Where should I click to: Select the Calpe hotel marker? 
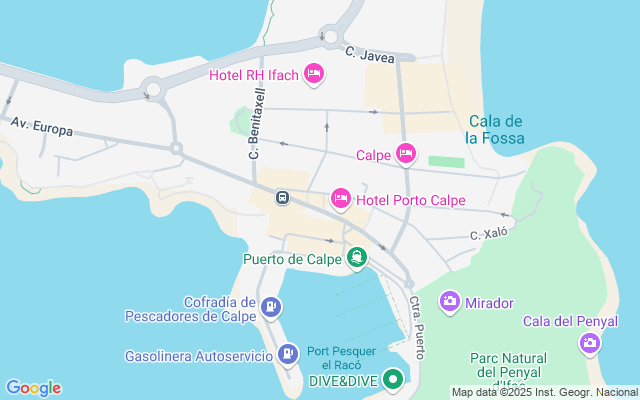[x=405, y=154]
